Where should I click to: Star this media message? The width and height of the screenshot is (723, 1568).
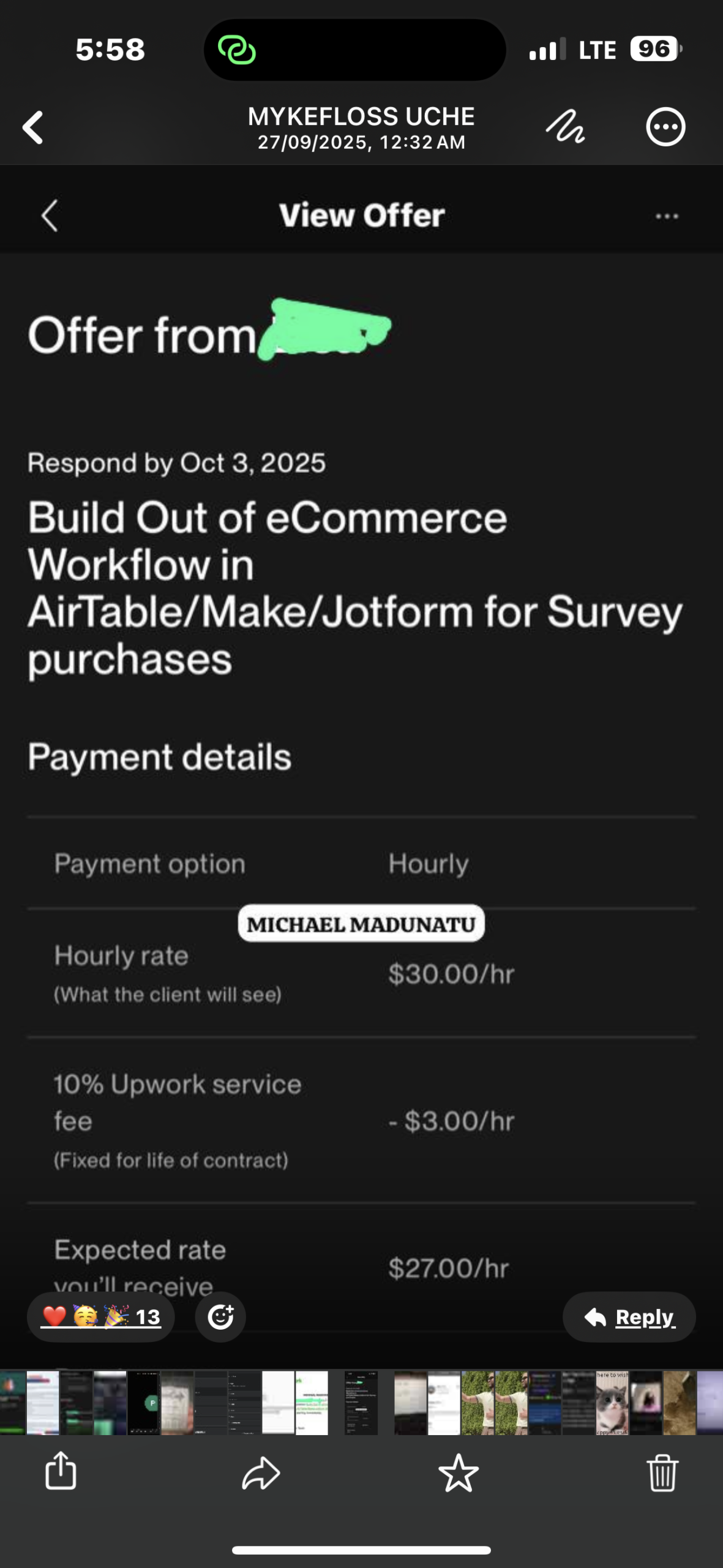pyautogui.click(x=458, y=1472)
